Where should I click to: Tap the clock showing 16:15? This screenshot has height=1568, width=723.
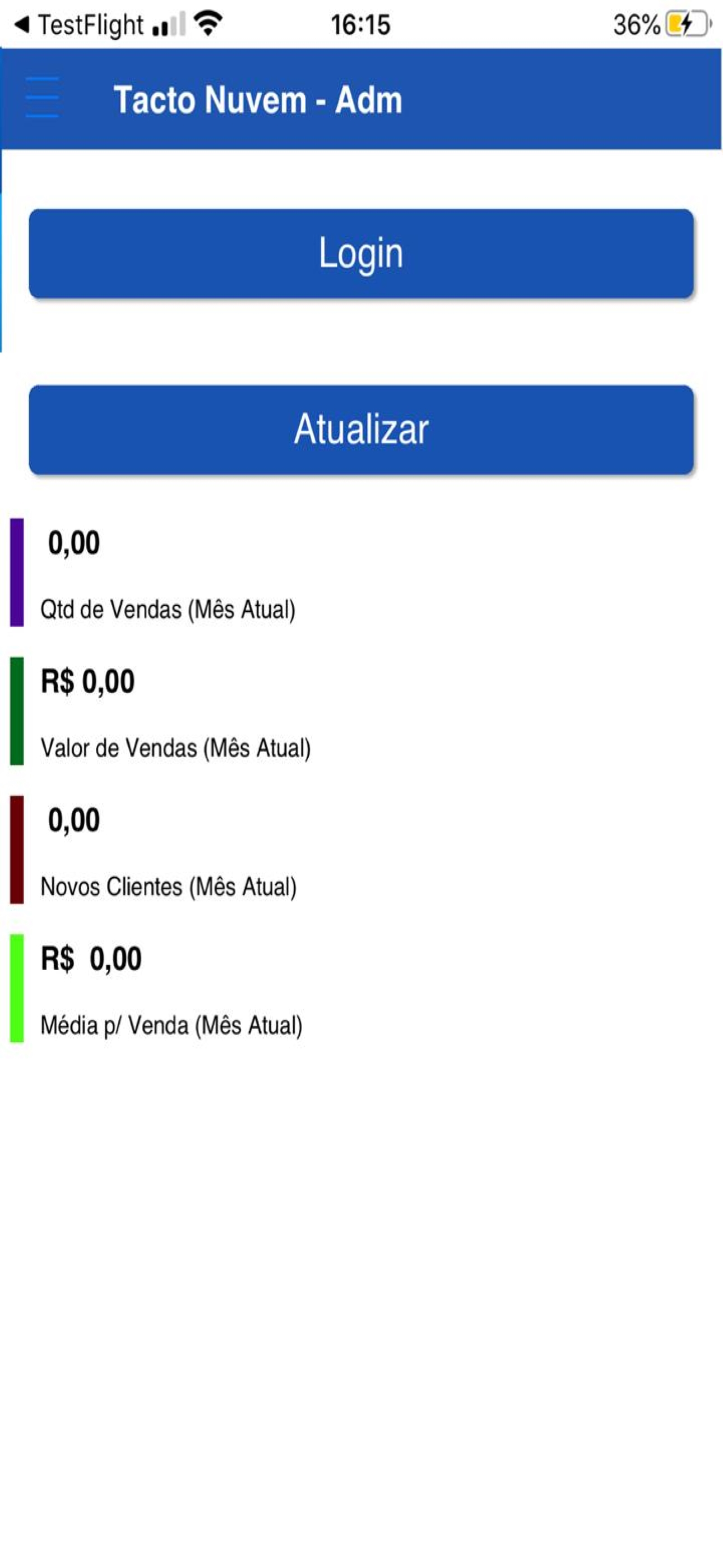(x=361, y=23)
